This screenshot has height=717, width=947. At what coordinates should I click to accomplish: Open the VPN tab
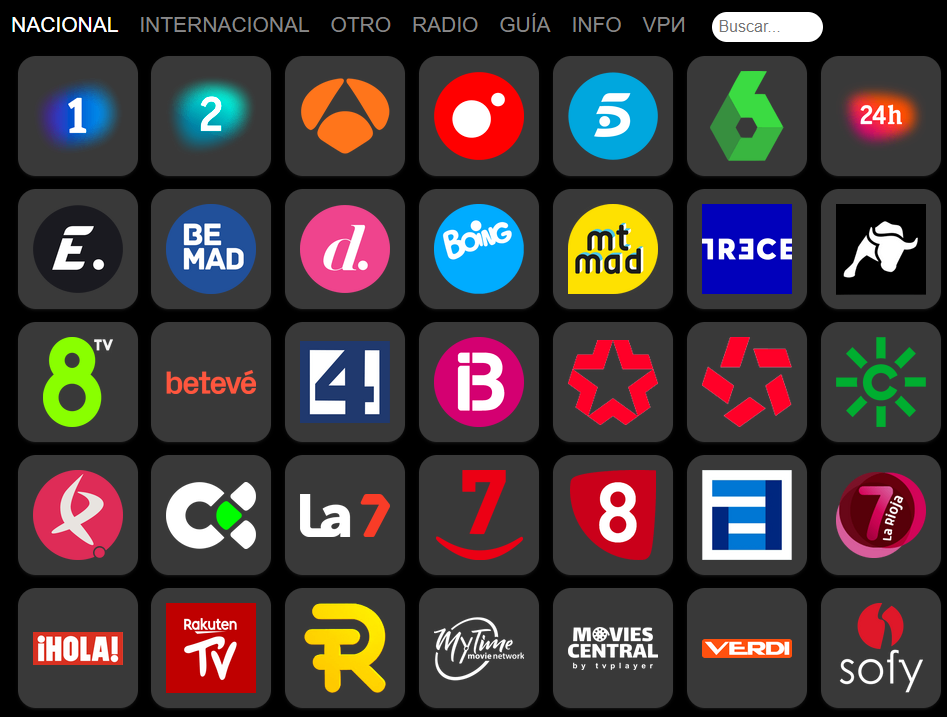pyautogui.click(x=664, y=25)
